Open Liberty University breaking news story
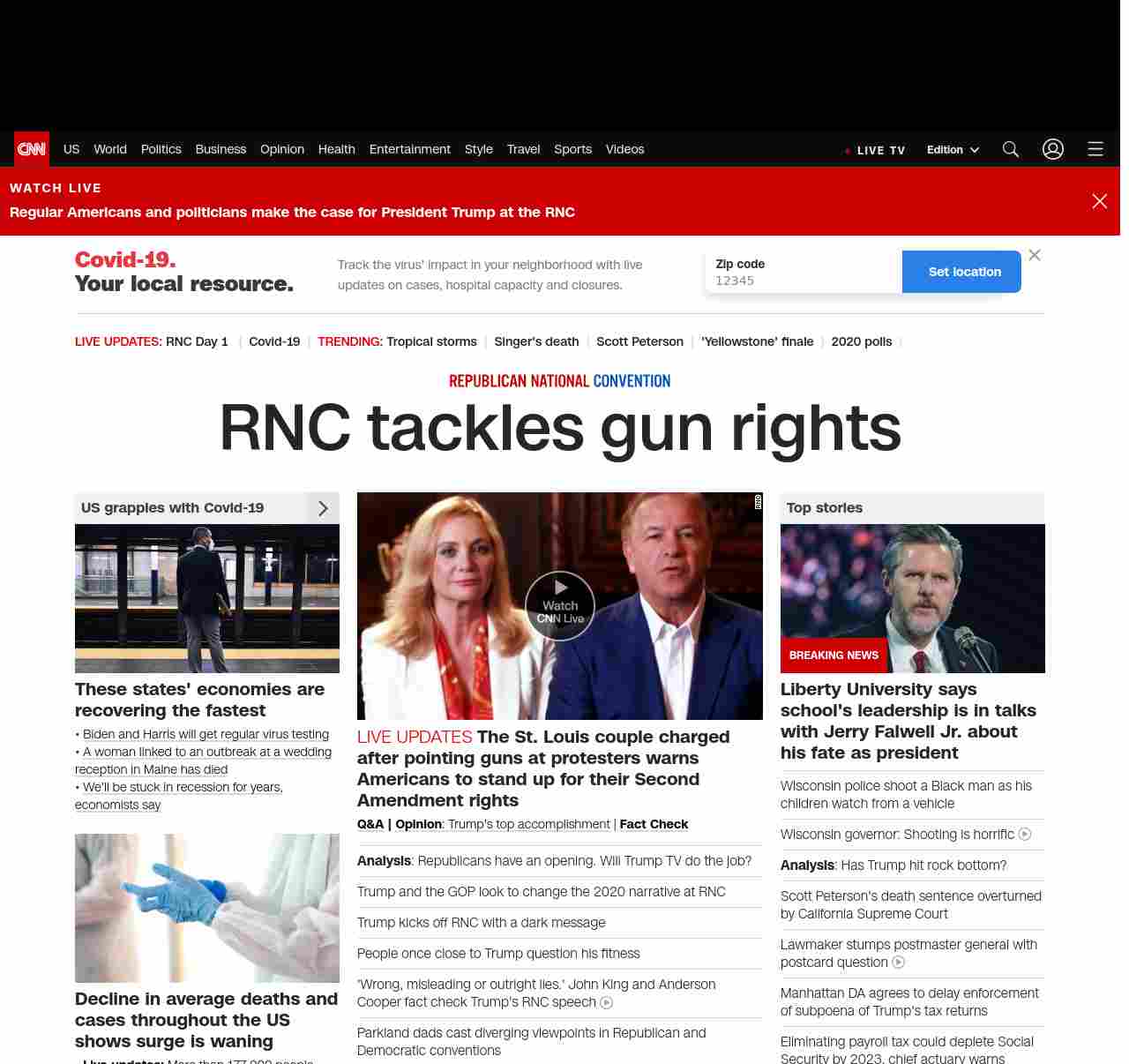The width and height of the screenshot is (1129, 1064). [x=908, y=721]
